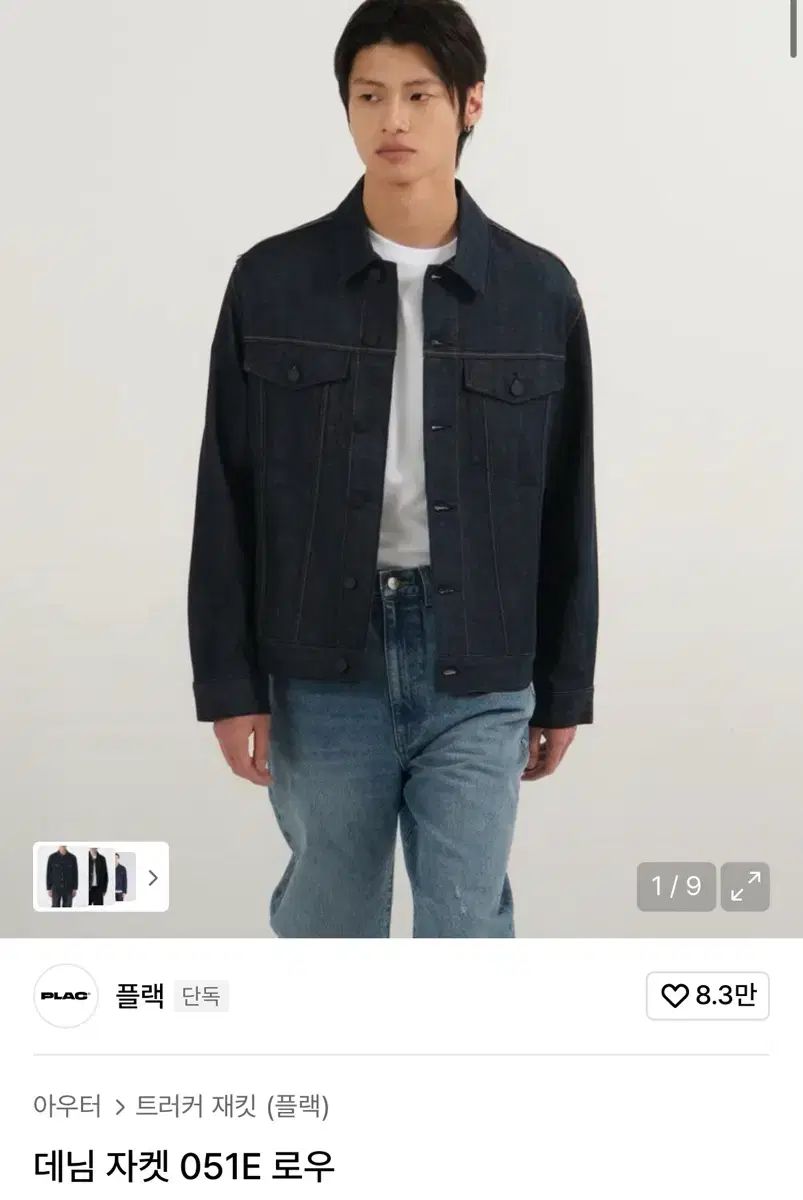This screenshot has width=803, height=1200.
Task: Open the image thumbnails strip
Action: [101, 877]
